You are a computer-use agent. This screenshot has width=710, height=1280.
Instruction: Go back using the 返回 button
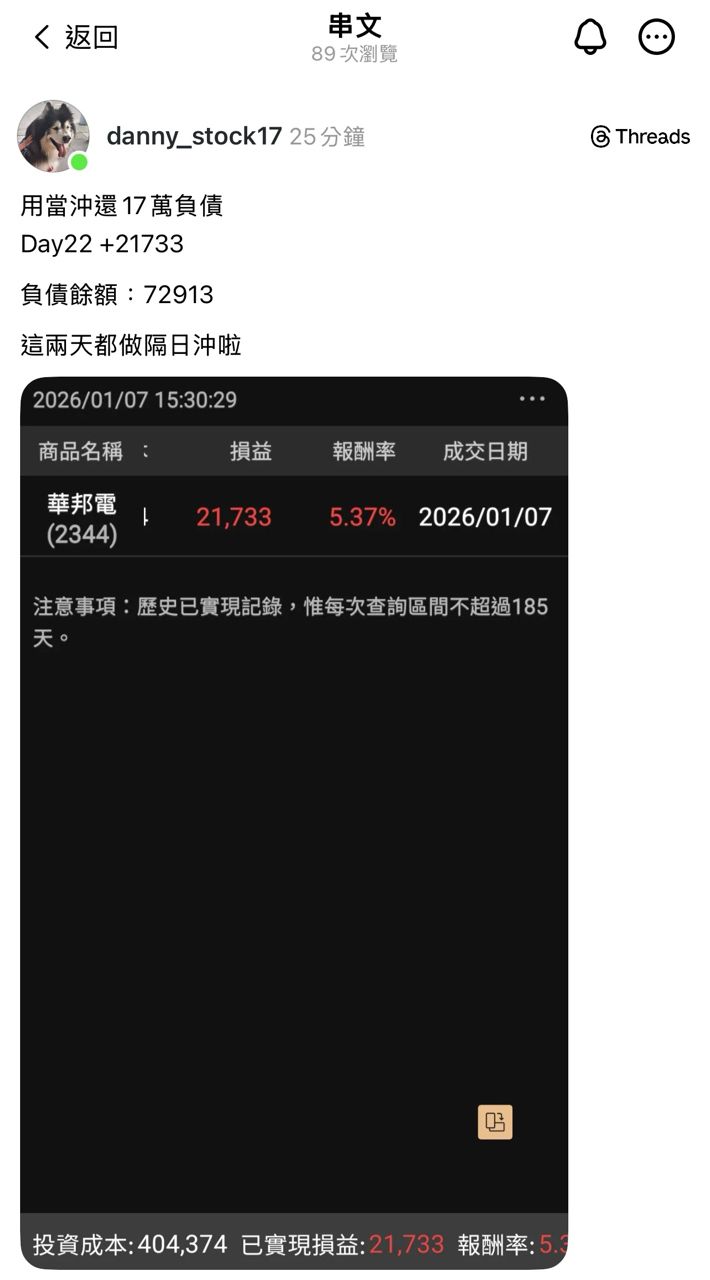click(76, 38)
